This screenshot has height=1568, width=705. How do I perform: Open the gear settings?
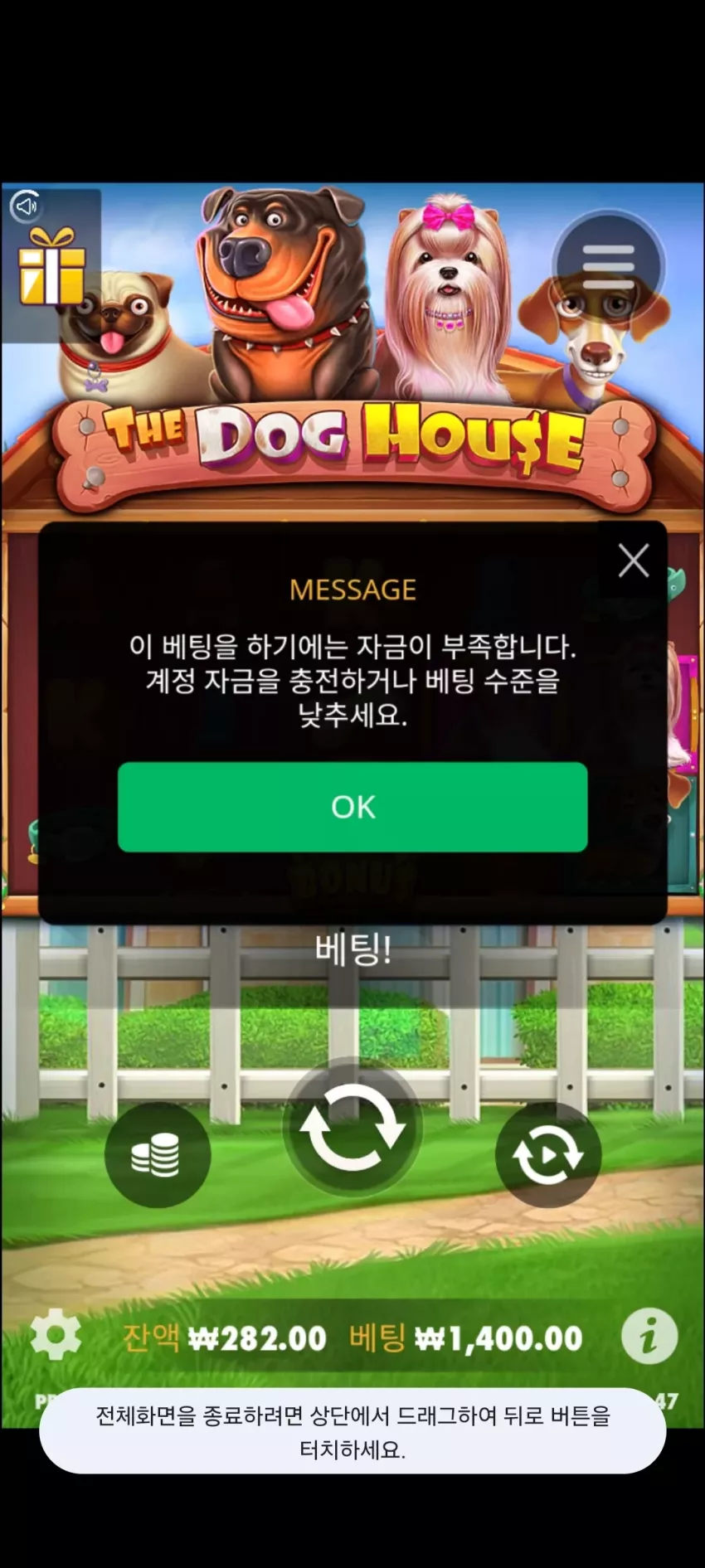(56, 1334)
